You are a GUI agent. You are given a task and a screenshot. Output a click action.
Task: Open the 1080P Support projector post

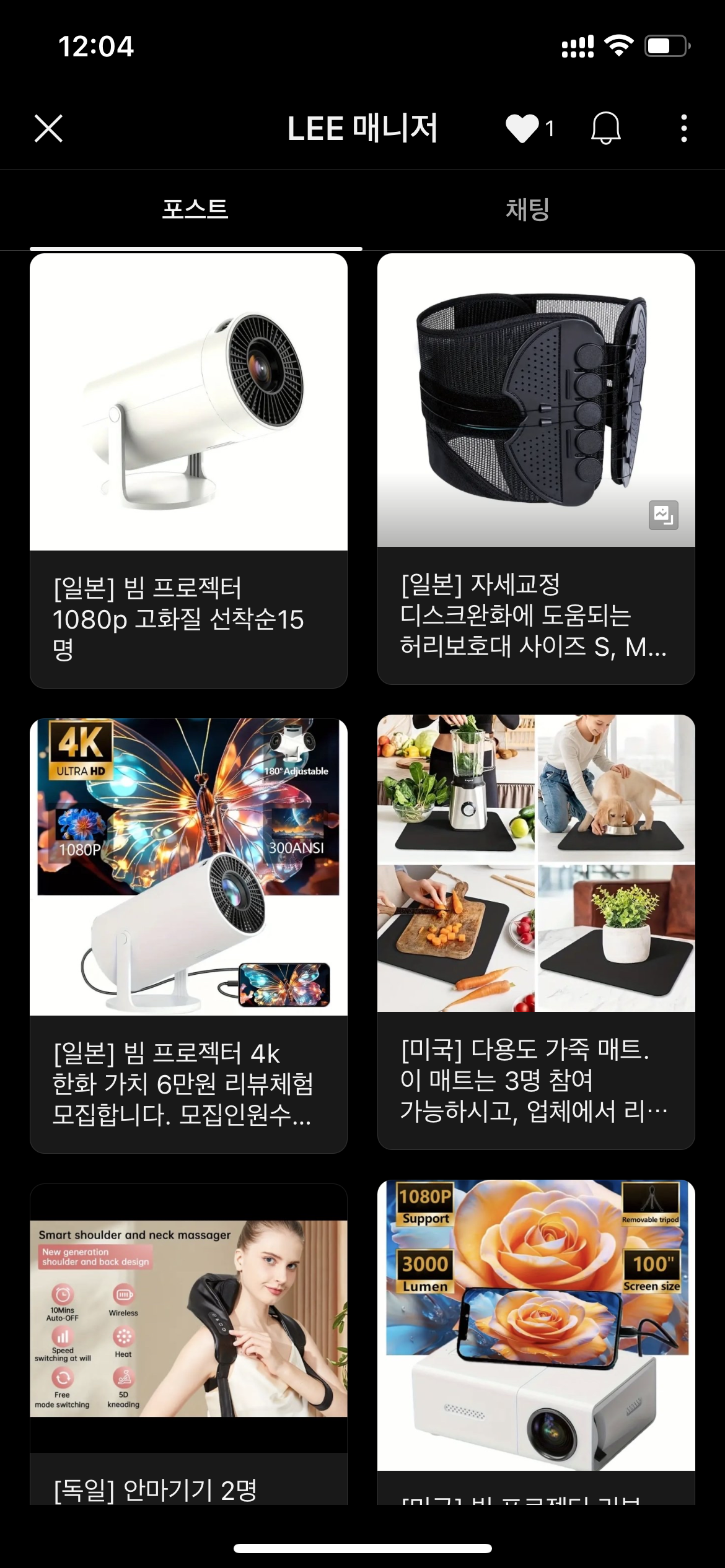pos(536,1338)
